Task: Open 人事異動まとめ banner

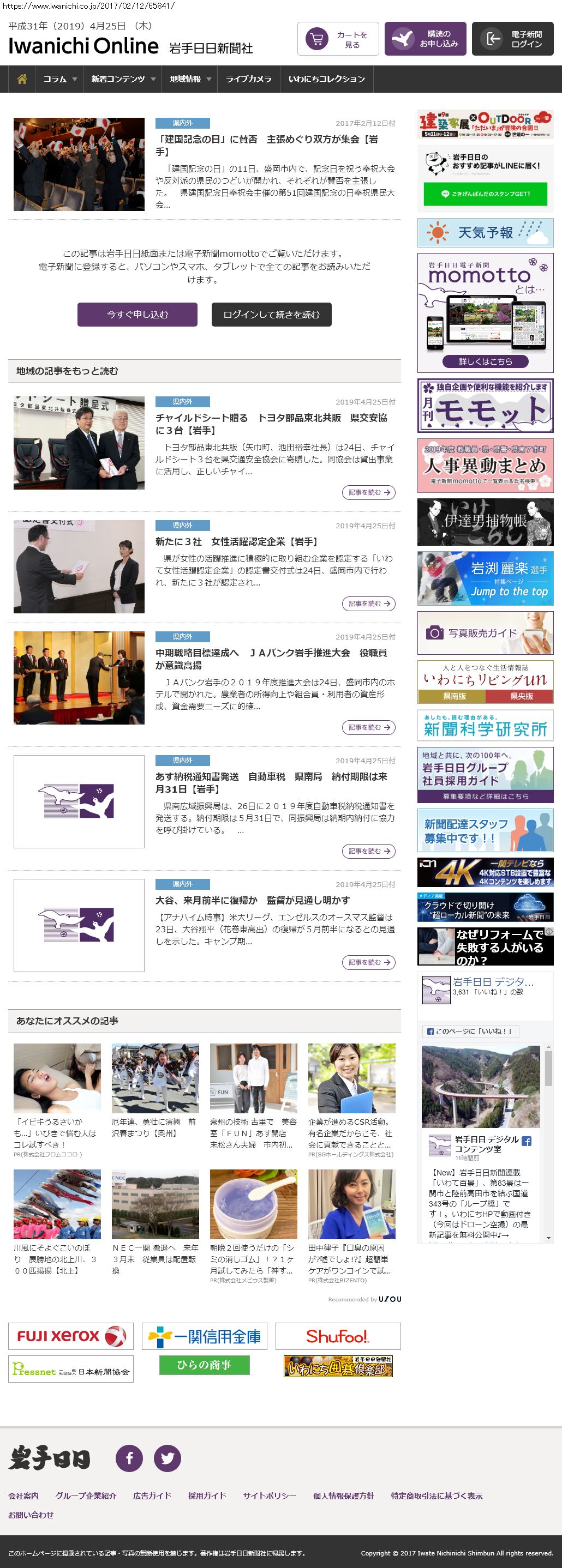Action: point(485,466)
